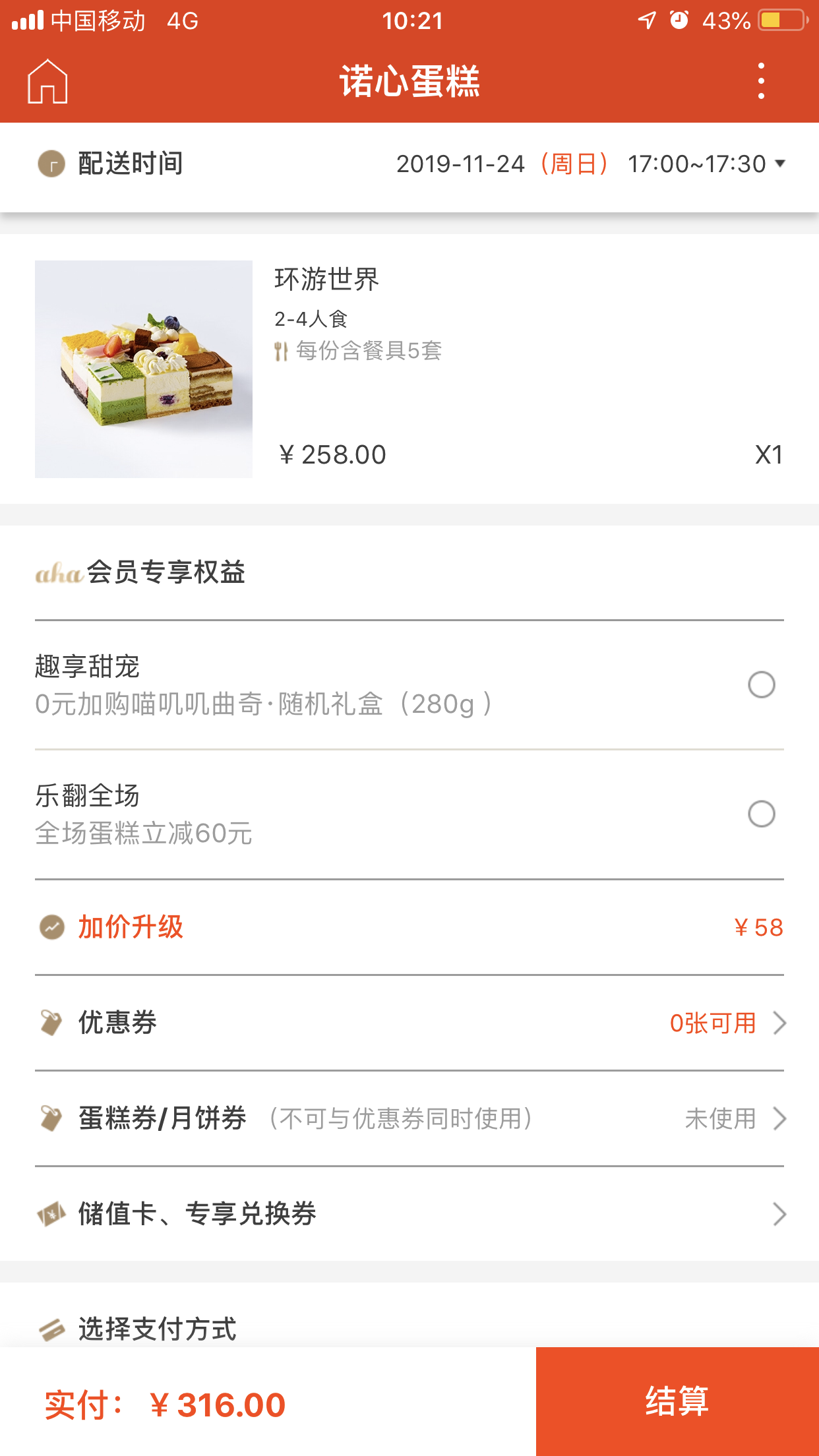Open the three-dot overflow menu
This screenshot has height=1456, width=819.
click(761, 82)
